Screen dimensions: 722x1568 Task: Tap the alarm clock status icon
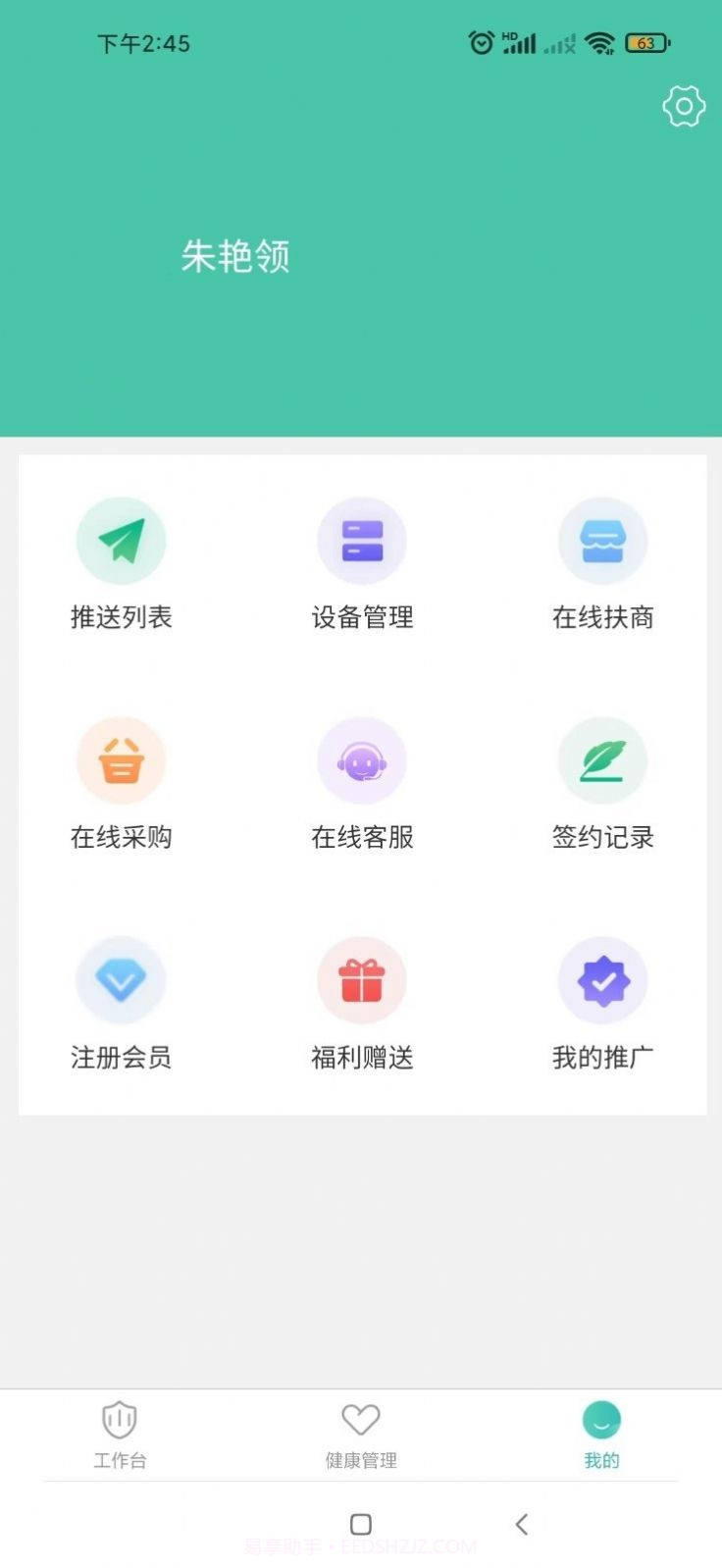point(480,43)
